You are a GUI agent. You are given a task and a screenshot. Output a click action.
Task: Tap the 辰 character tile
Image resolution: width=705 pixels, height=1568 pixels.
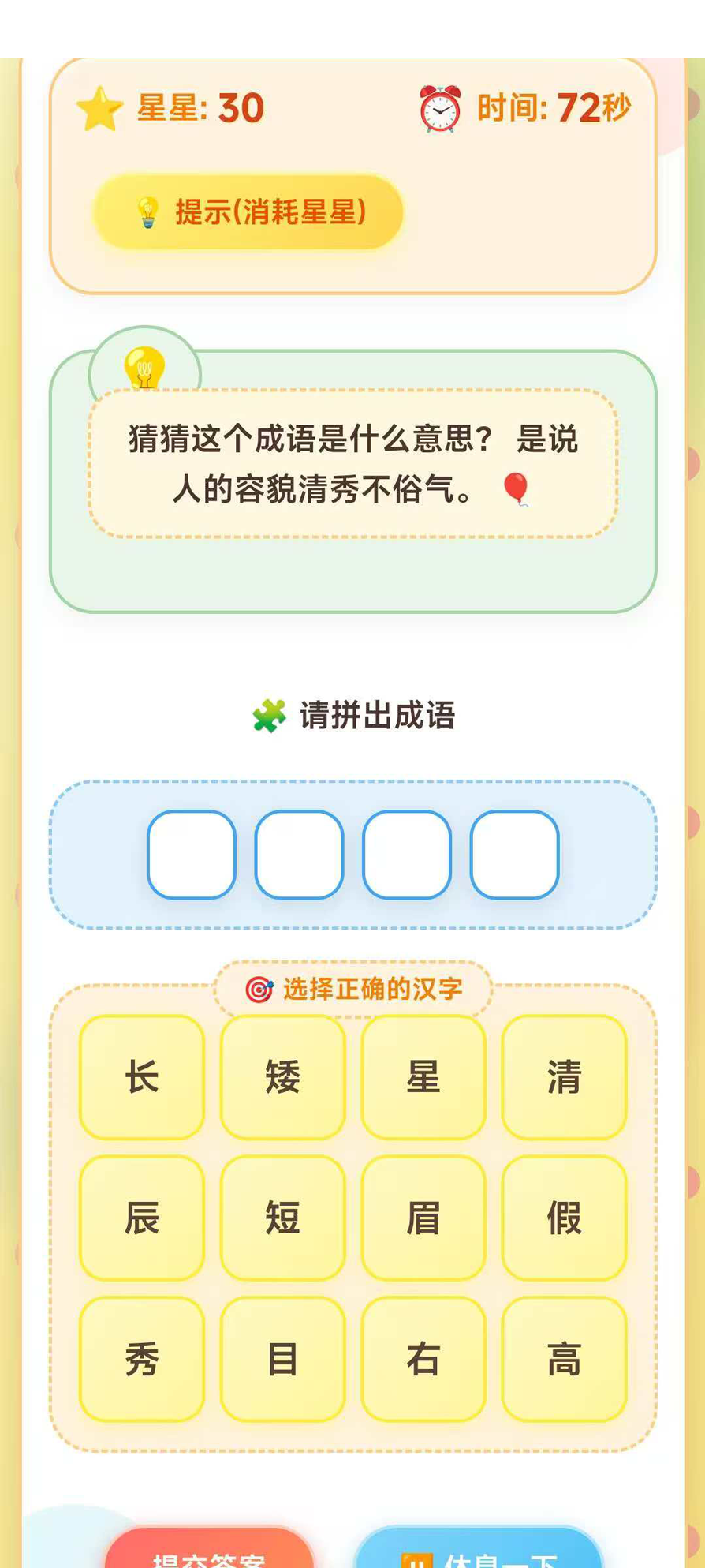pyautogui.click(x=142, y=1218)
